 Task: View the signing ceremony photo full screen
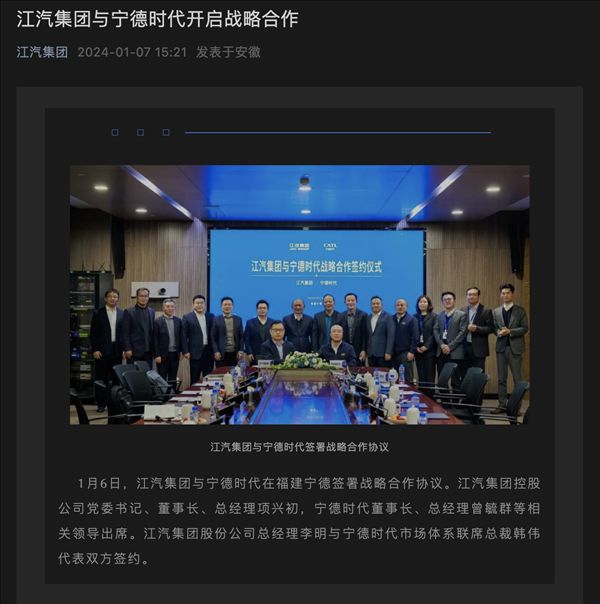299,294
